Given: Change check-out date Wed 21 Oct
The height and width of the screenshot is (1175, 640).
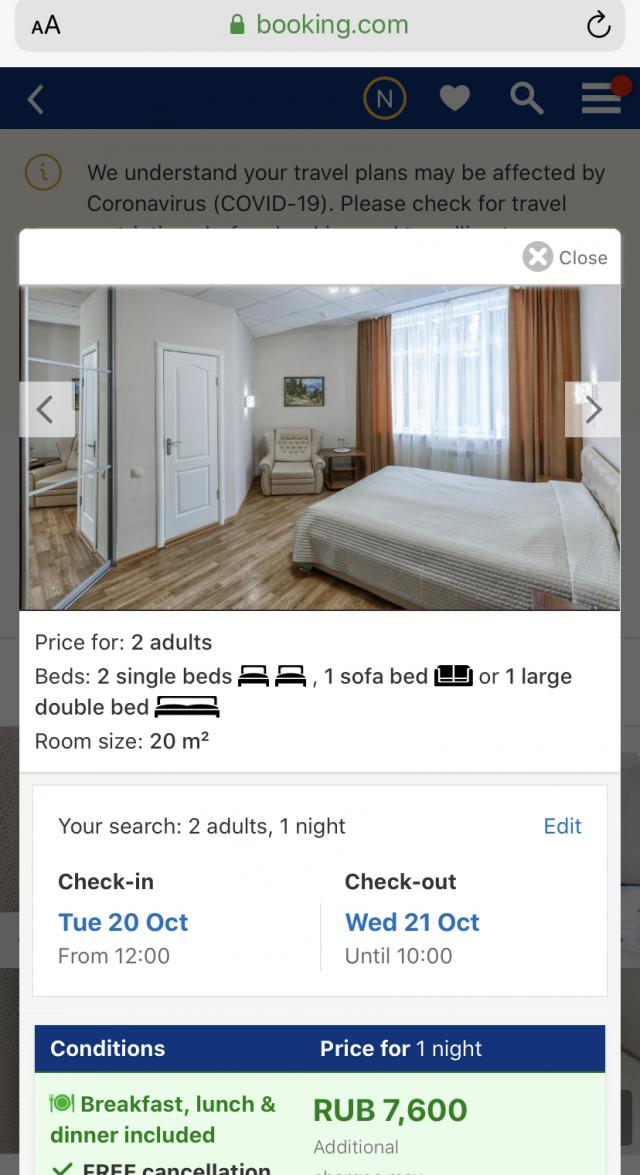Looking at the screenshot, I should point(412,922).
